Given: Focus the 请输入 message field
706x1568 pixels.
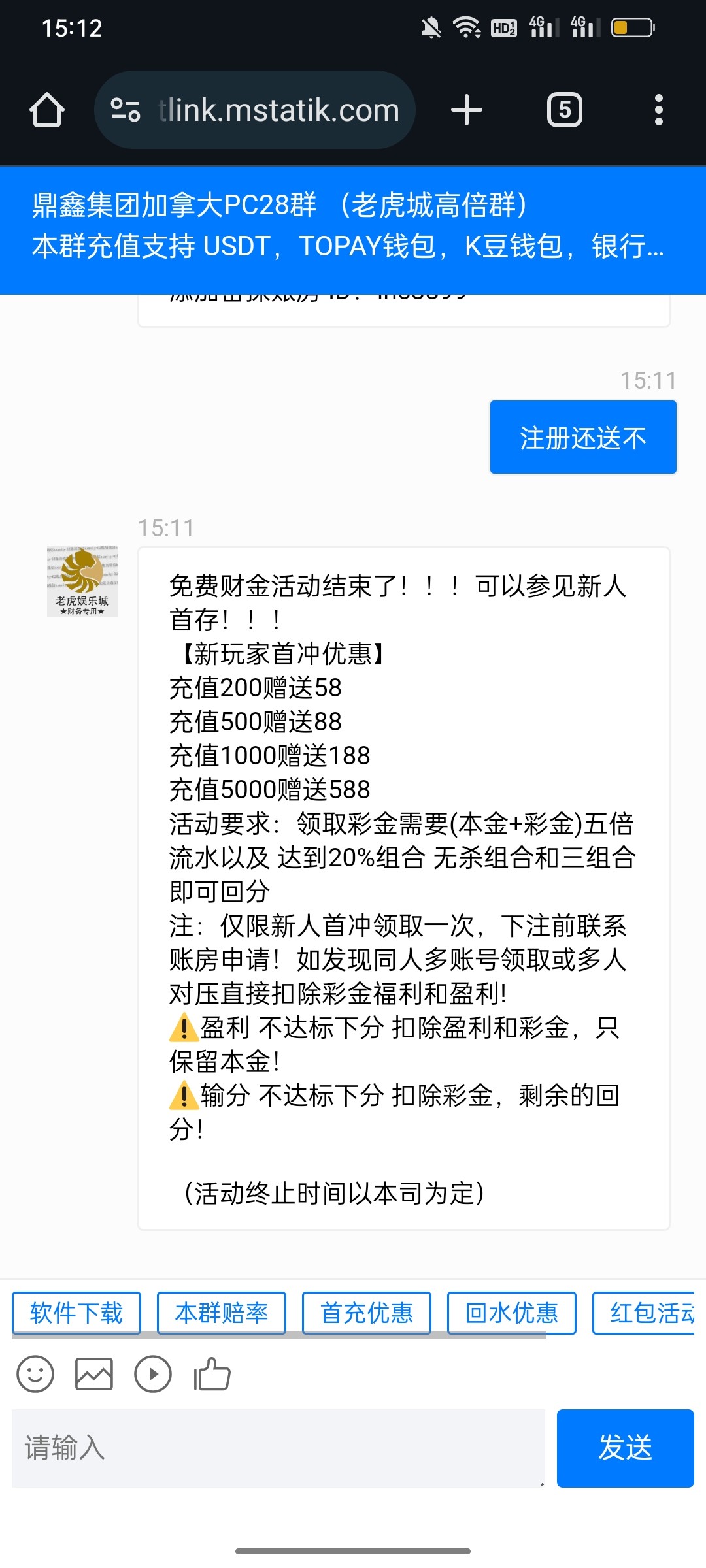Looking at the screenshot, I should pyautogui.click(x=278, y=1448).
